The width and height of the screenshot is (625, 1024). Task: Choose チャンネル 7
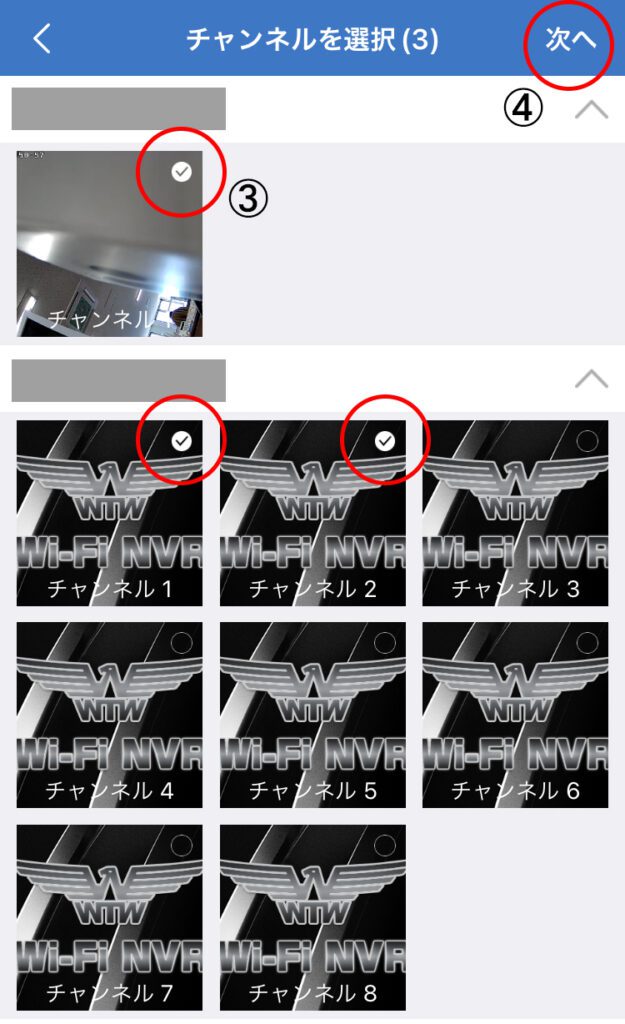(x=109, y=916)
